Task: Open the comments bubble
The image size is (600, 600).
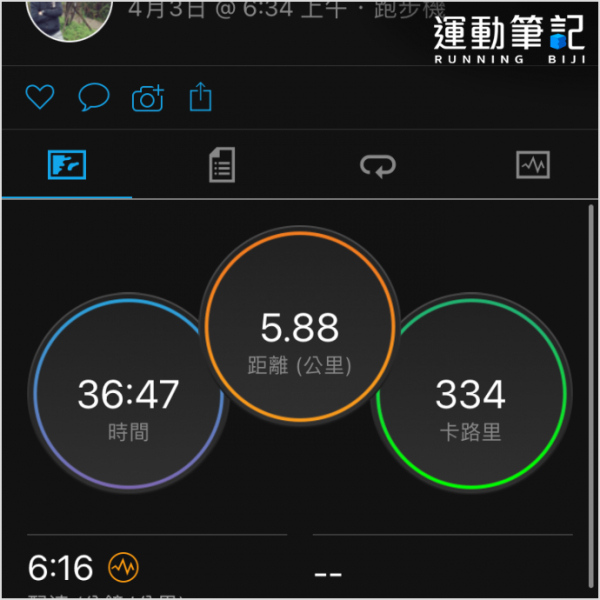Action: coord(93,97)
